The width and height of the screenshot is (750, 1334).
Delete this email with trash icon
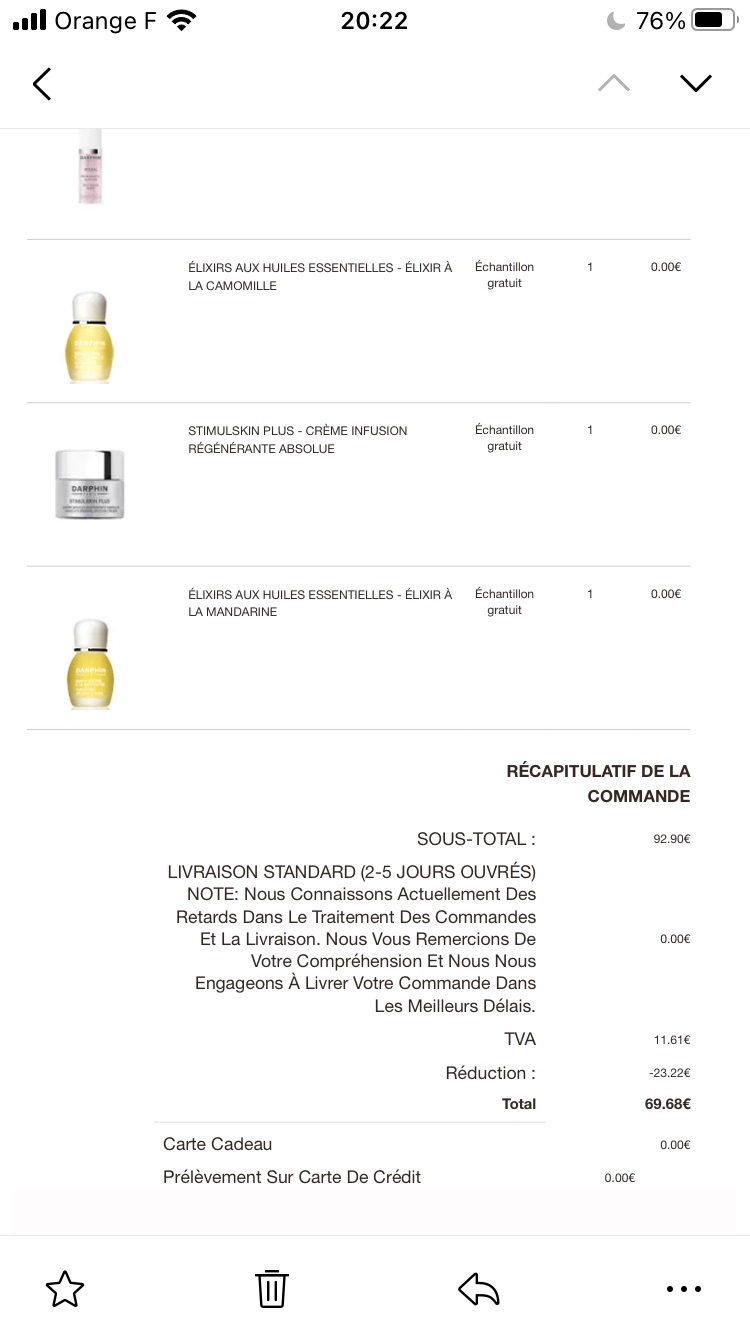tap(272, 1288)
